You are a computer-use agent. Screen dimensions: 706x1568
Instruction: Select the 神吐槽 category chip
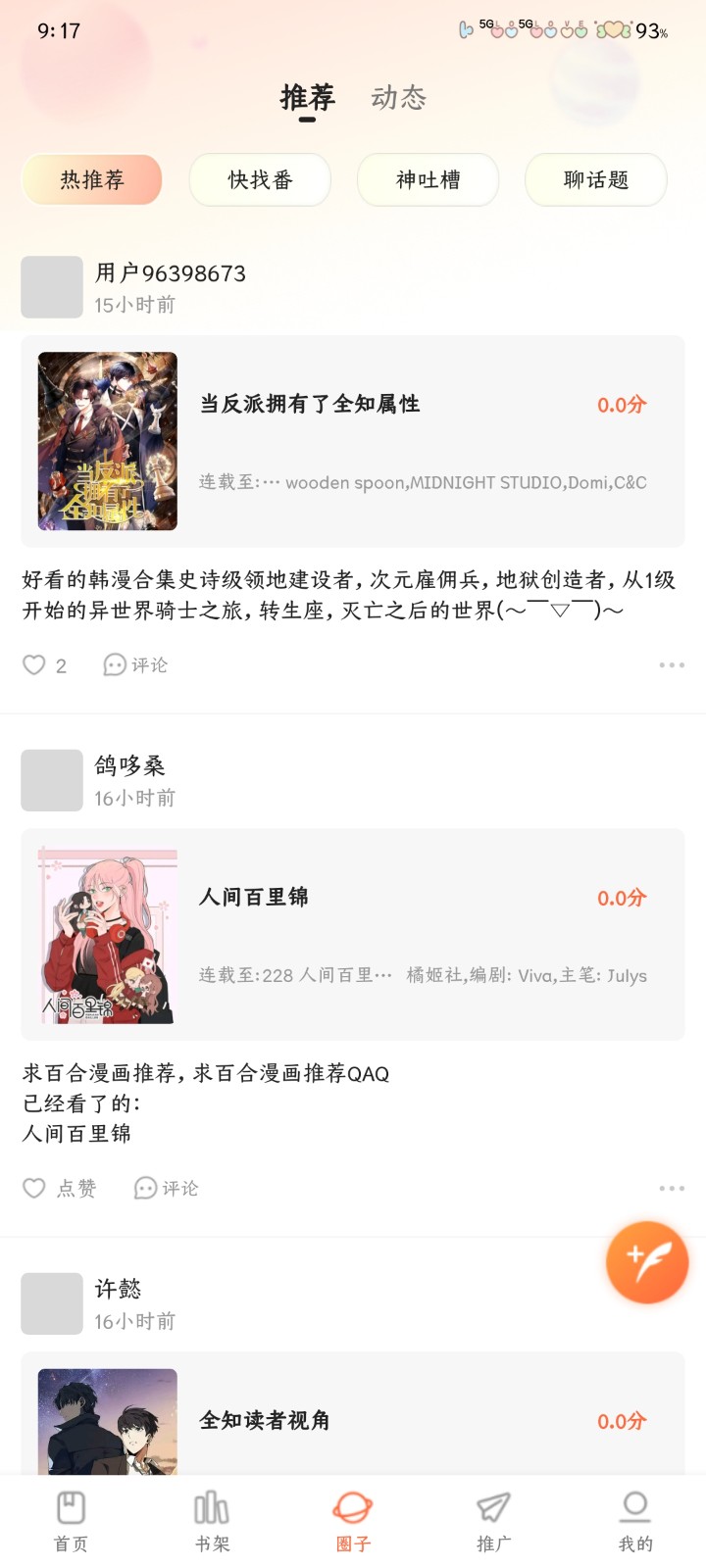point(428,180)
